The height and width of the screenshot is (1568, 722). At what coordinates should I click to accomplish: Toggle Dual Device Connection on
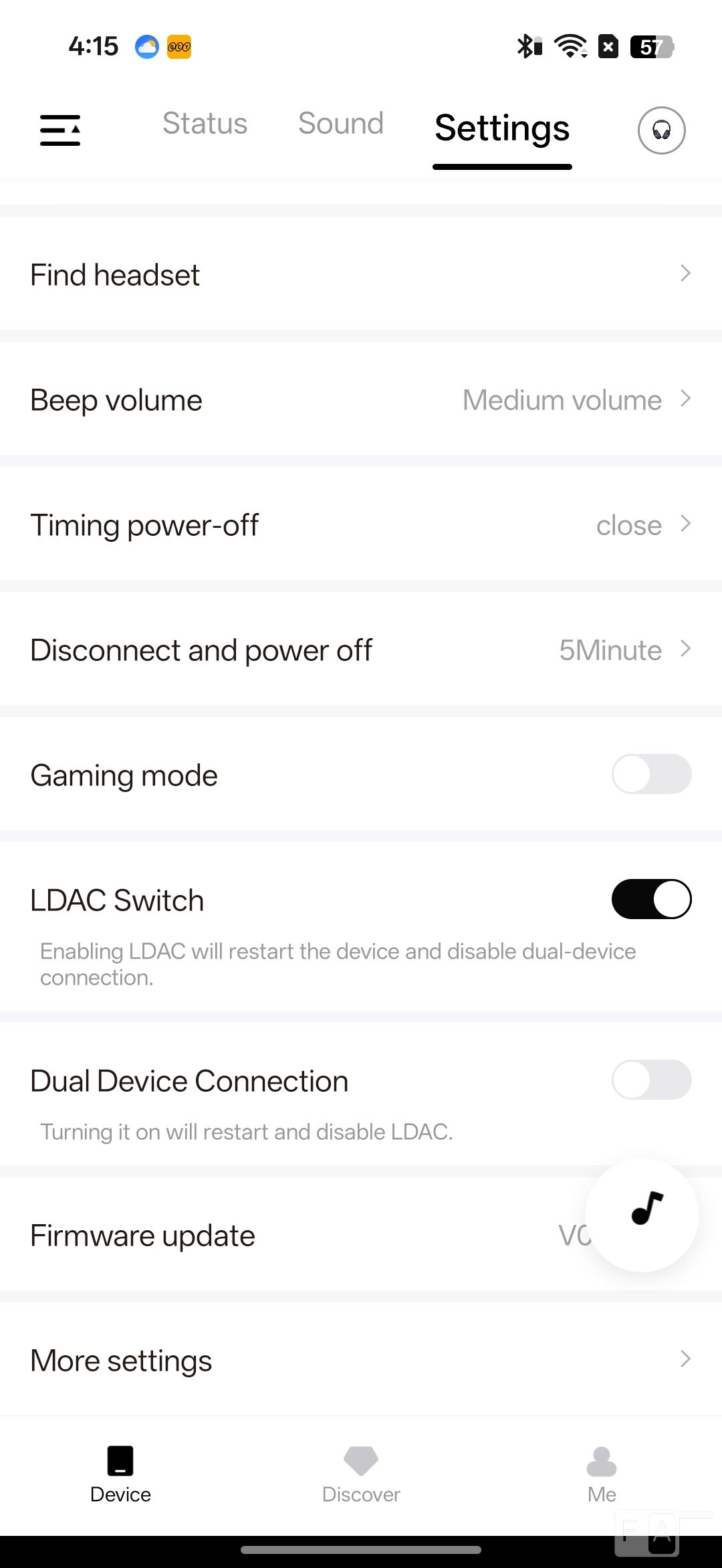pos(651,1080)
